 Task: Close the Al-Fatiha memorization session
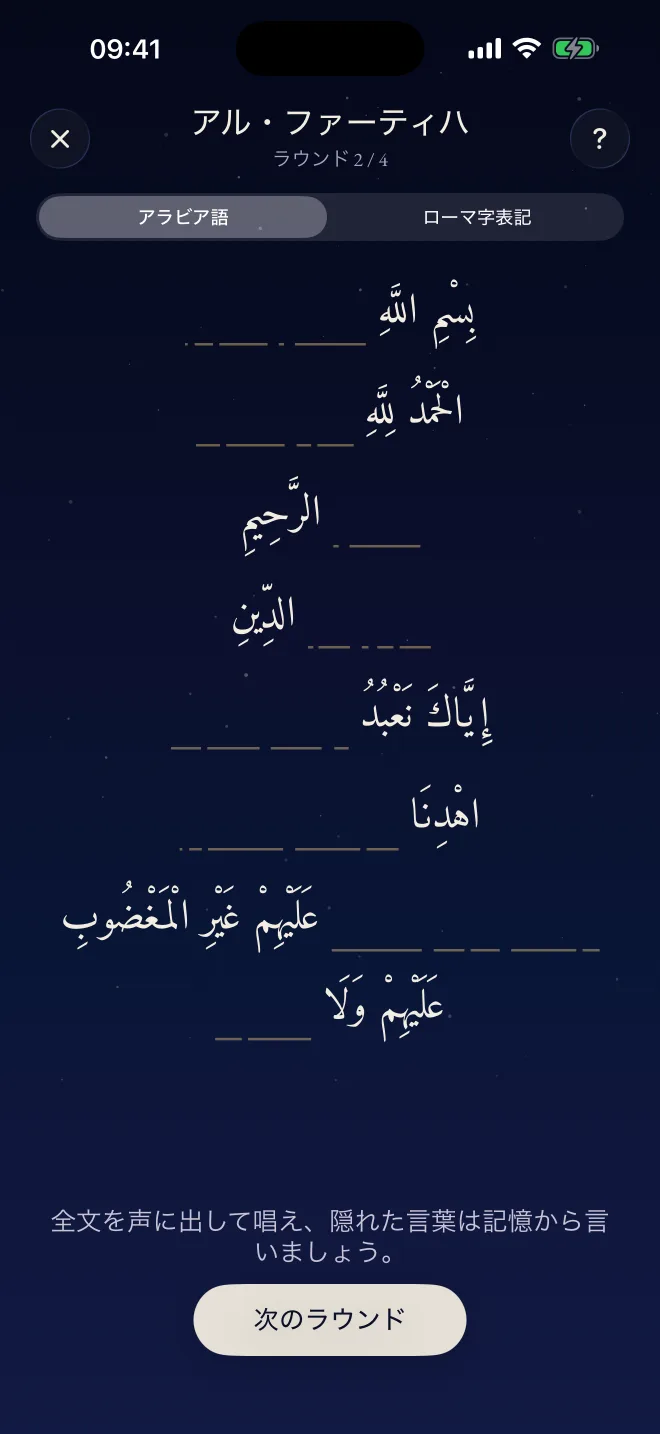point(60,139)
